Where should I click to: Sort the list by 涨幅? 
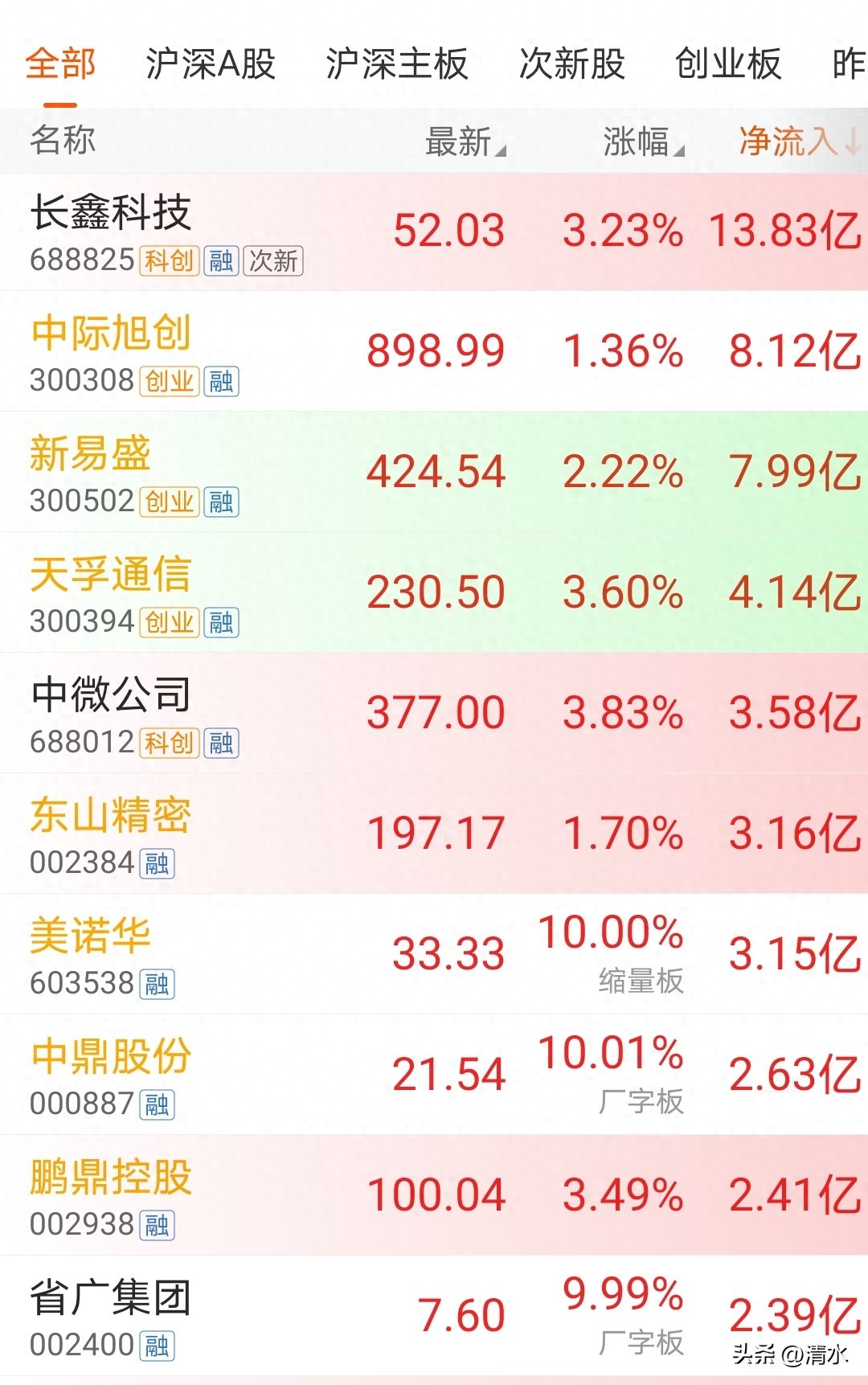point(644,141)
